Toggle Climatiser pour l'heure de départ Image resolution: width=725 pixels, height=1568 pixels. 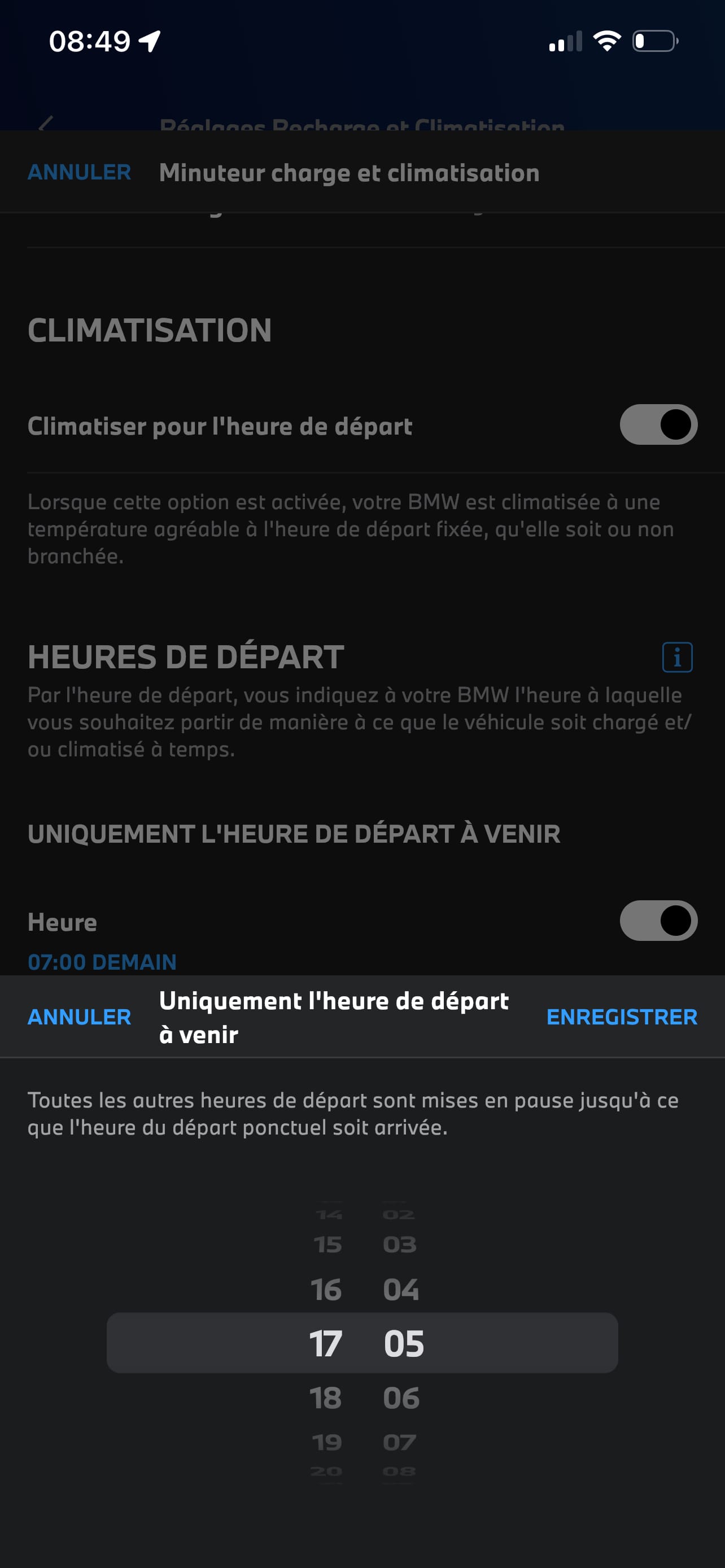658,424
